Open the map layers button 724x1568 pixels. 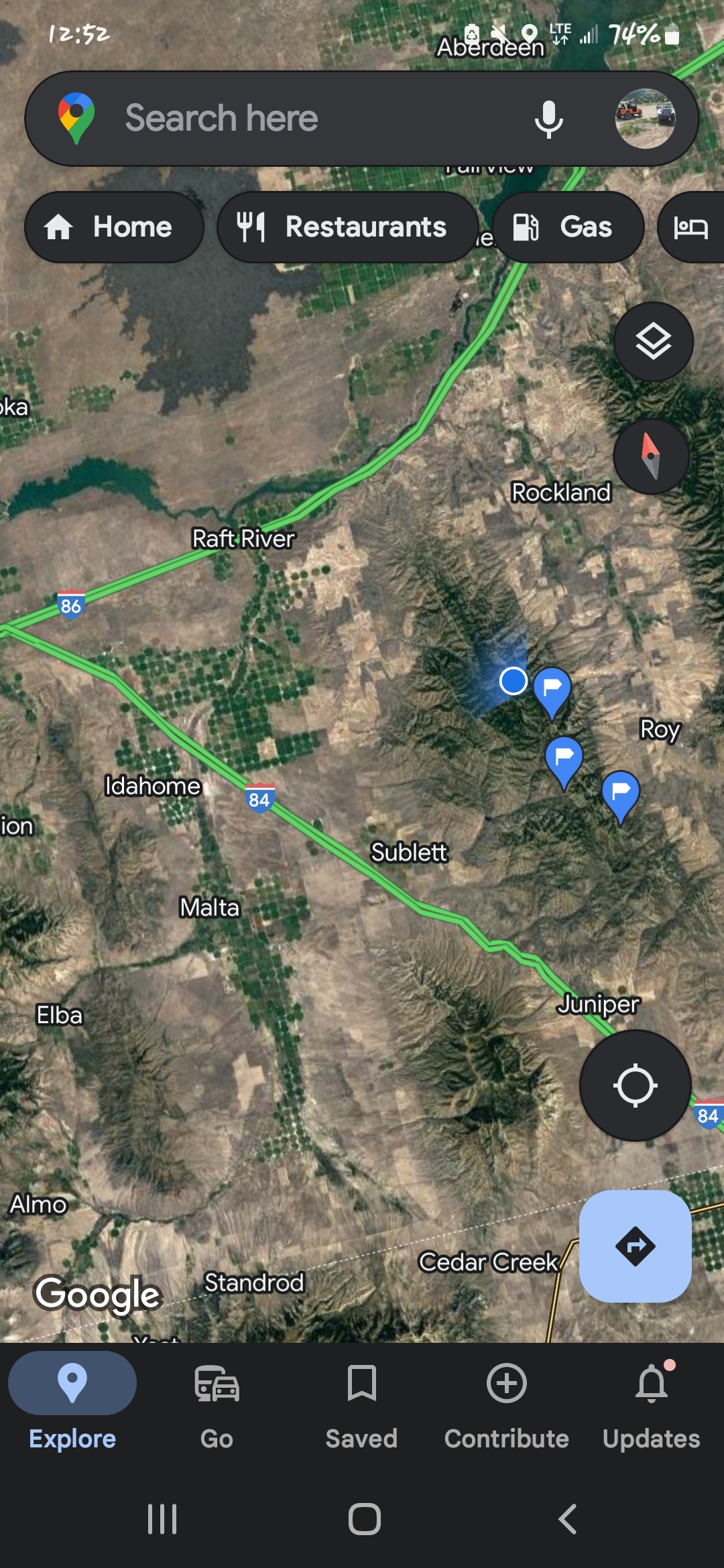[x=653, y=342]
